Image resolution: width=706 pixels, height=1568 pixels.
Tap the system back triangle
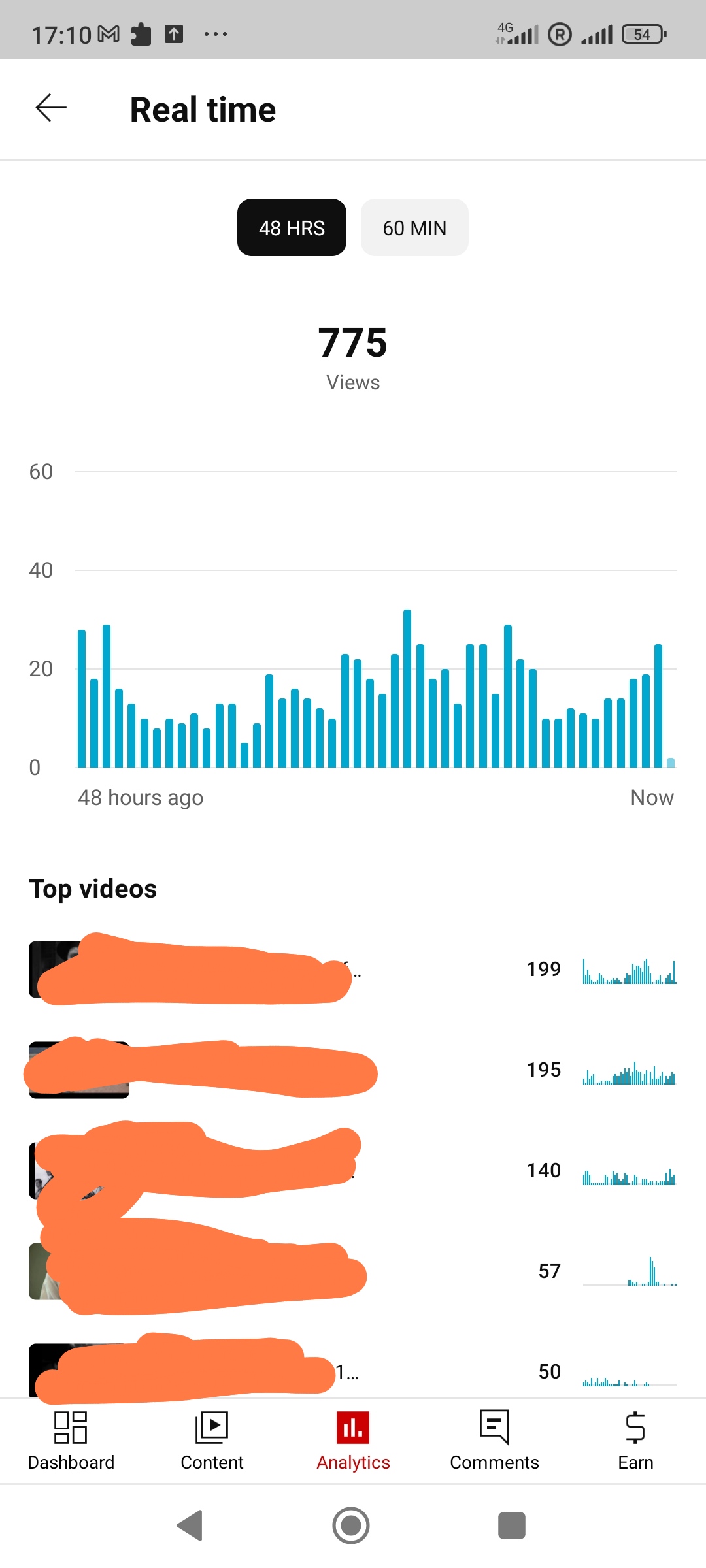pos(190,1526)
